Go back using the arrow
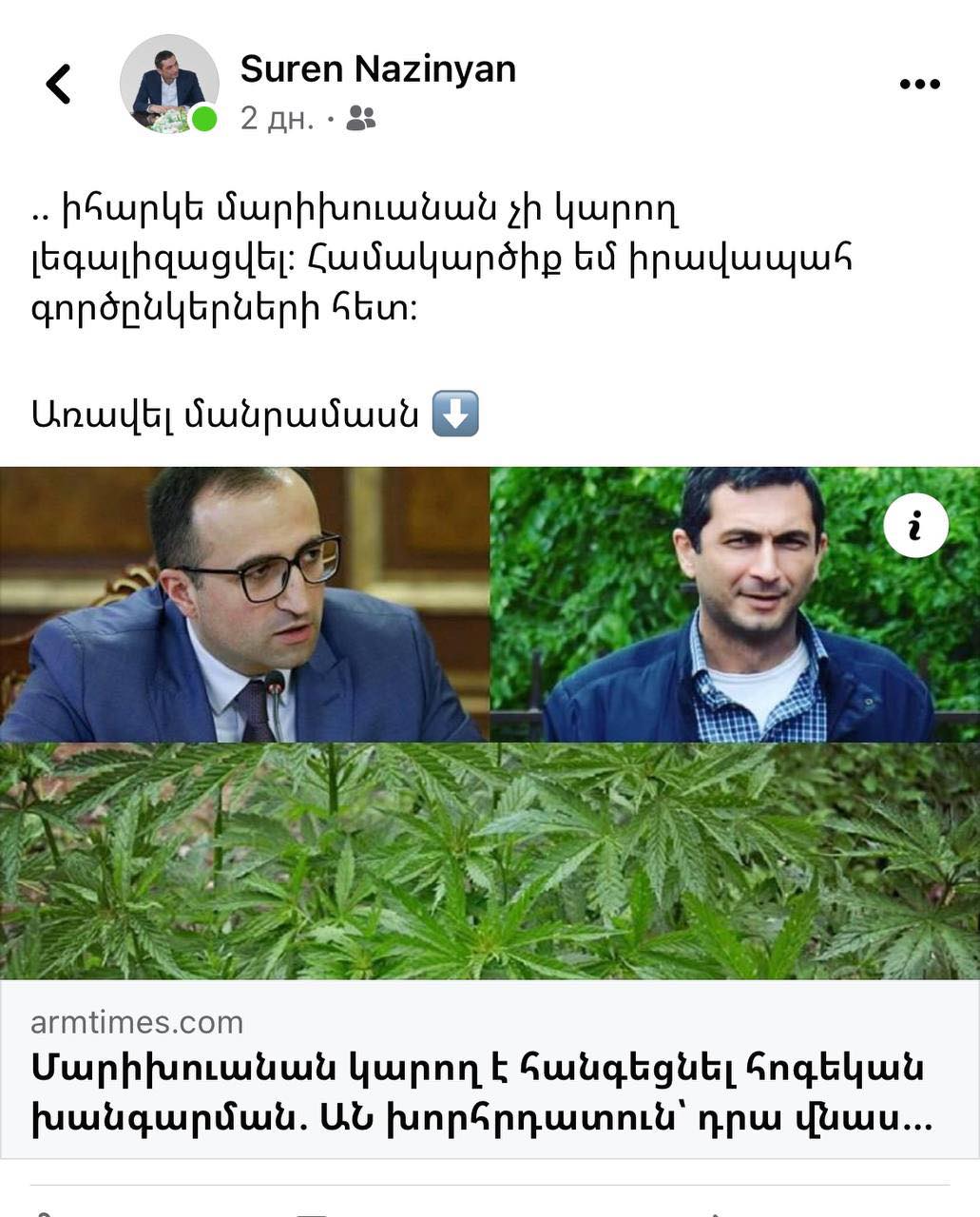The height and width of the screenshot is (1217, 980). [x=59, y=84]
